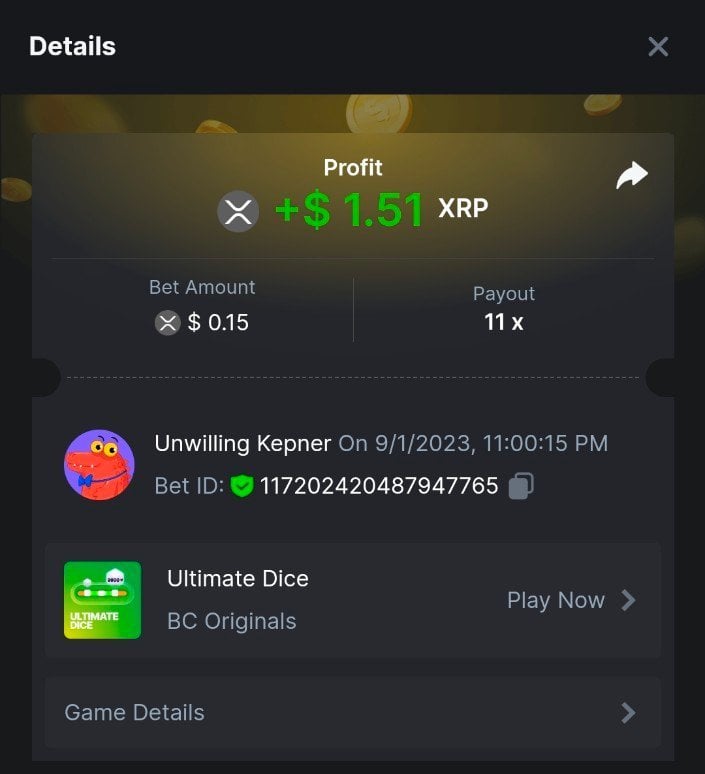Image resolution: width=705 pixels, height=774 pixels.
Task: Play Ultimate Dice now
Action: (570, 600)
